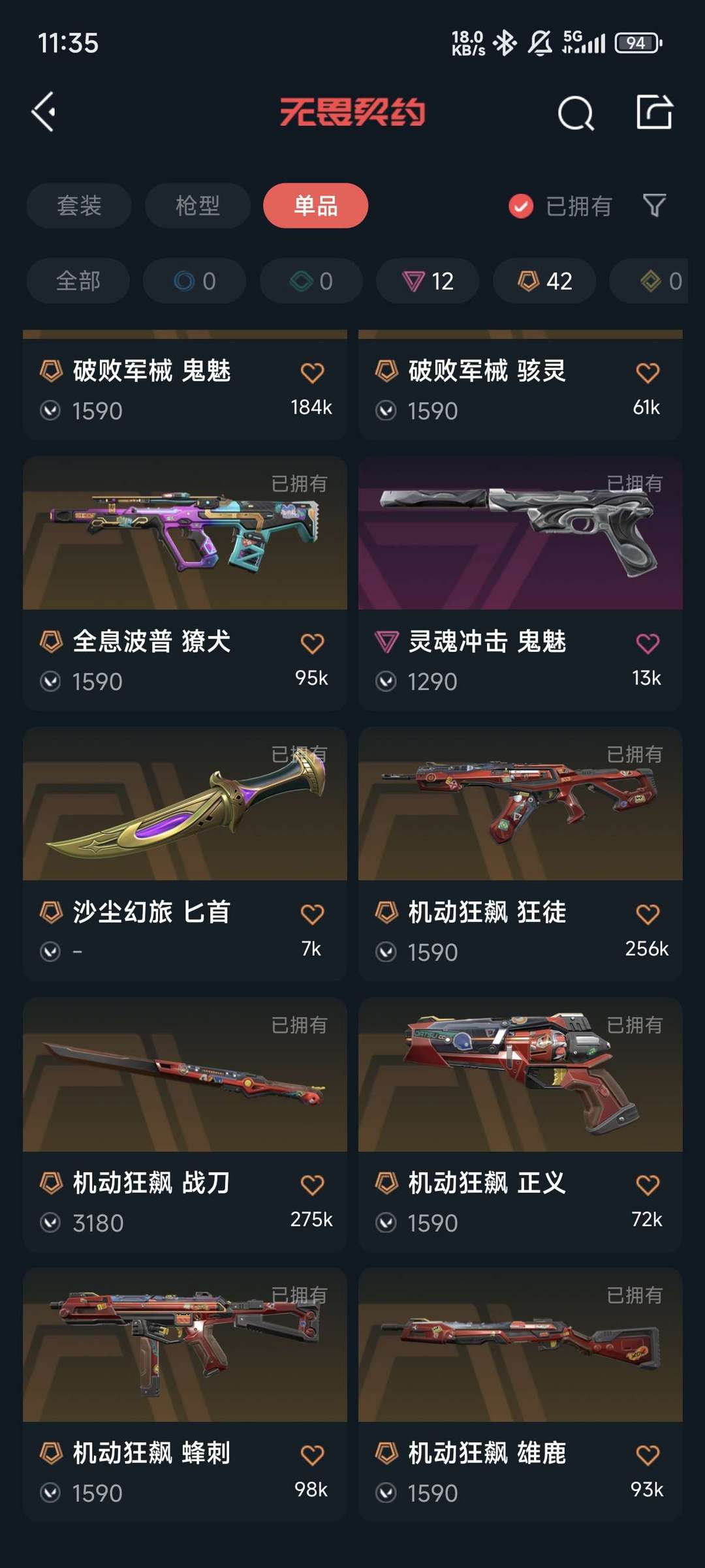Toggle the 已拥有 owned checkbox
The image size is (705, 1568).
tap(521, 206)
